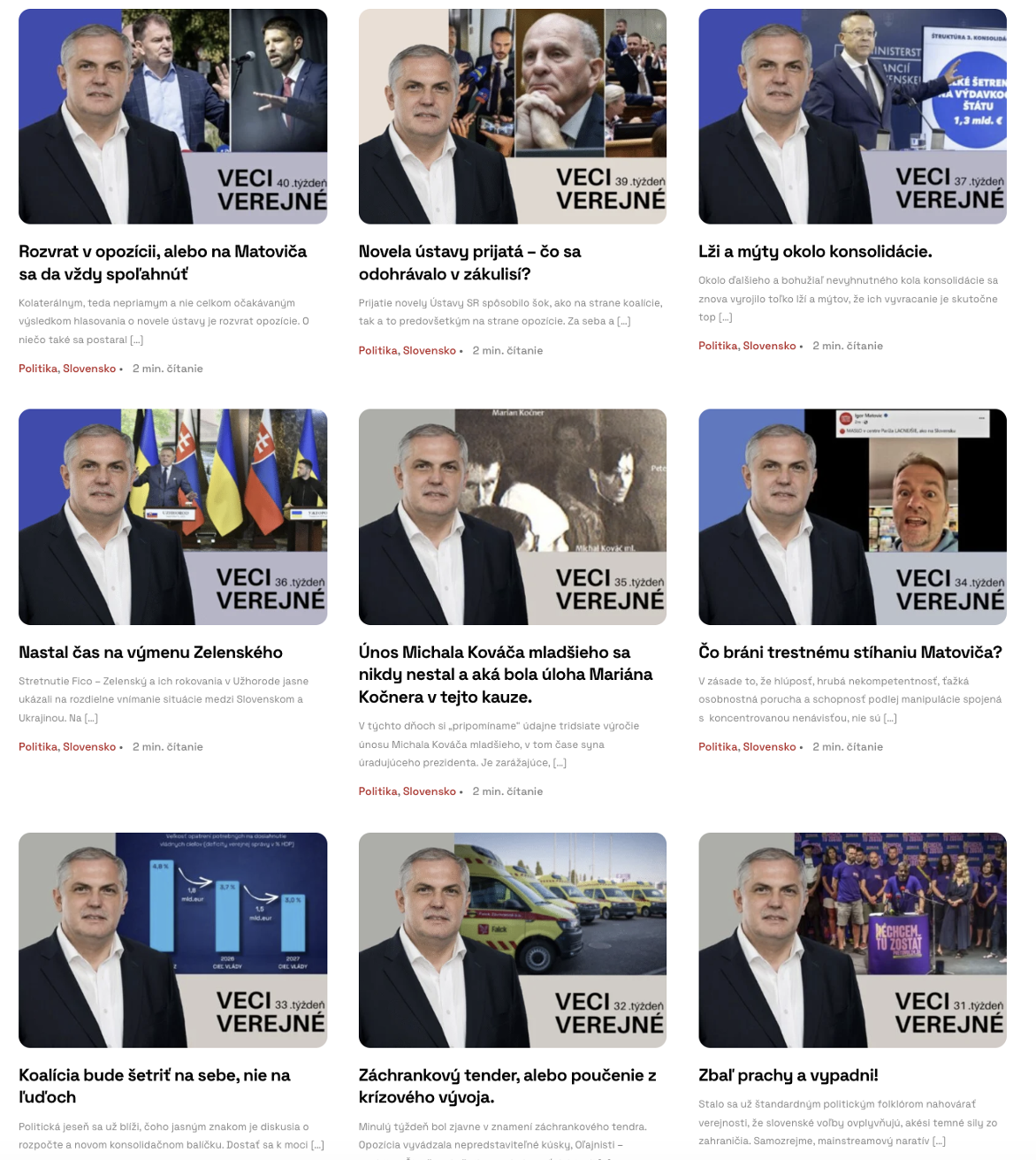Tap Politika category under 'Nastal čas' article

point(38,747)
